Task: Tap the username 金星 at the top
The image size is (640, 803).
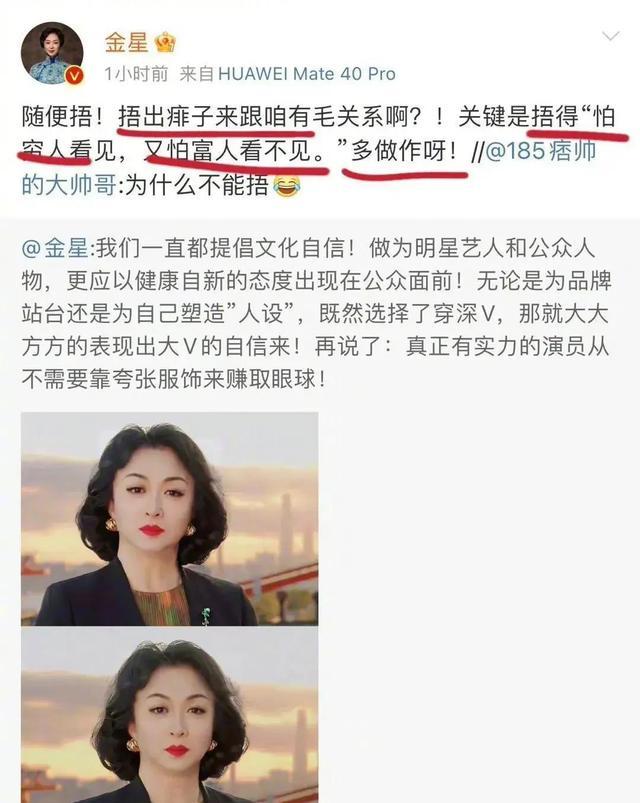Action: pyautogui.click(x=124, y=42)
